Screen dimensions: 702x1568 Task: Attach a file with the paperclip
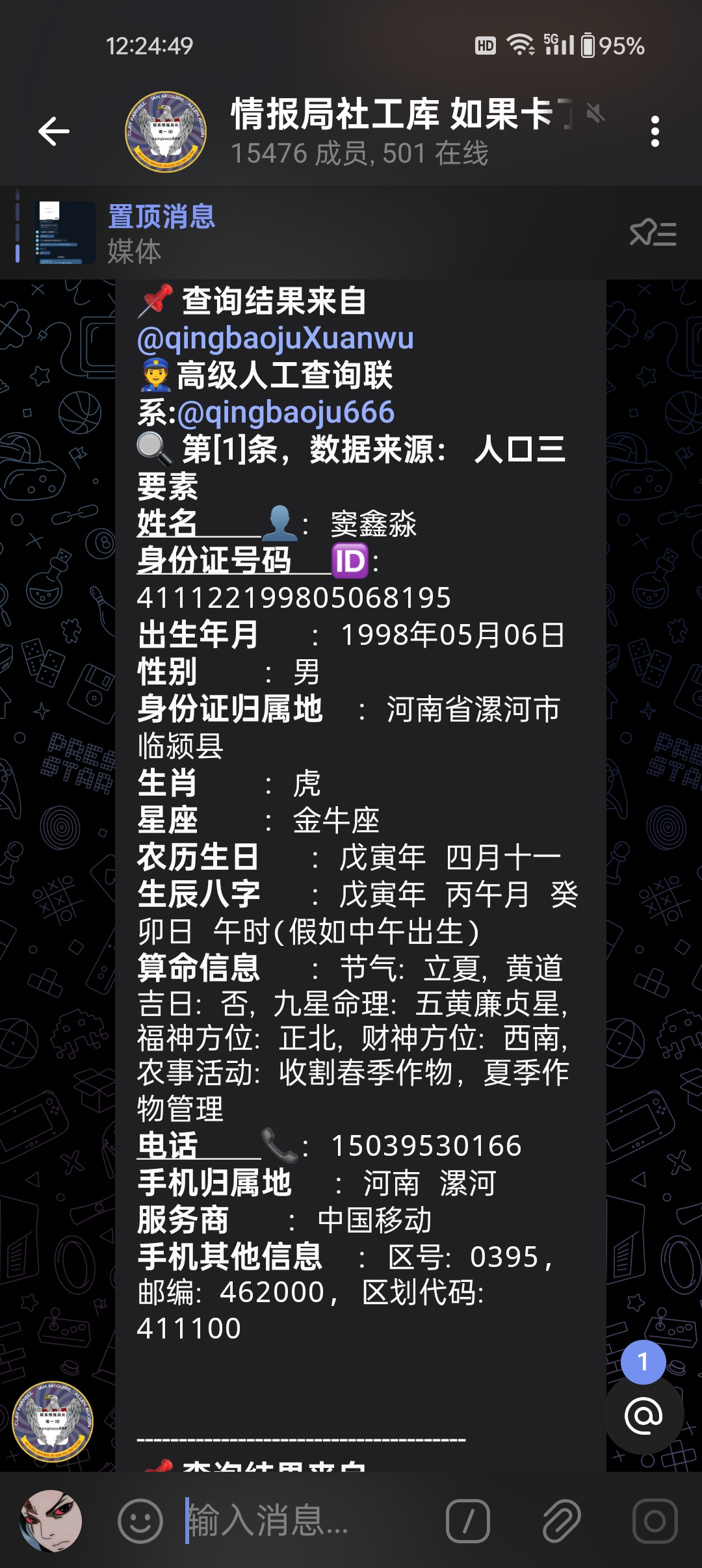(x=562, y=1521)
